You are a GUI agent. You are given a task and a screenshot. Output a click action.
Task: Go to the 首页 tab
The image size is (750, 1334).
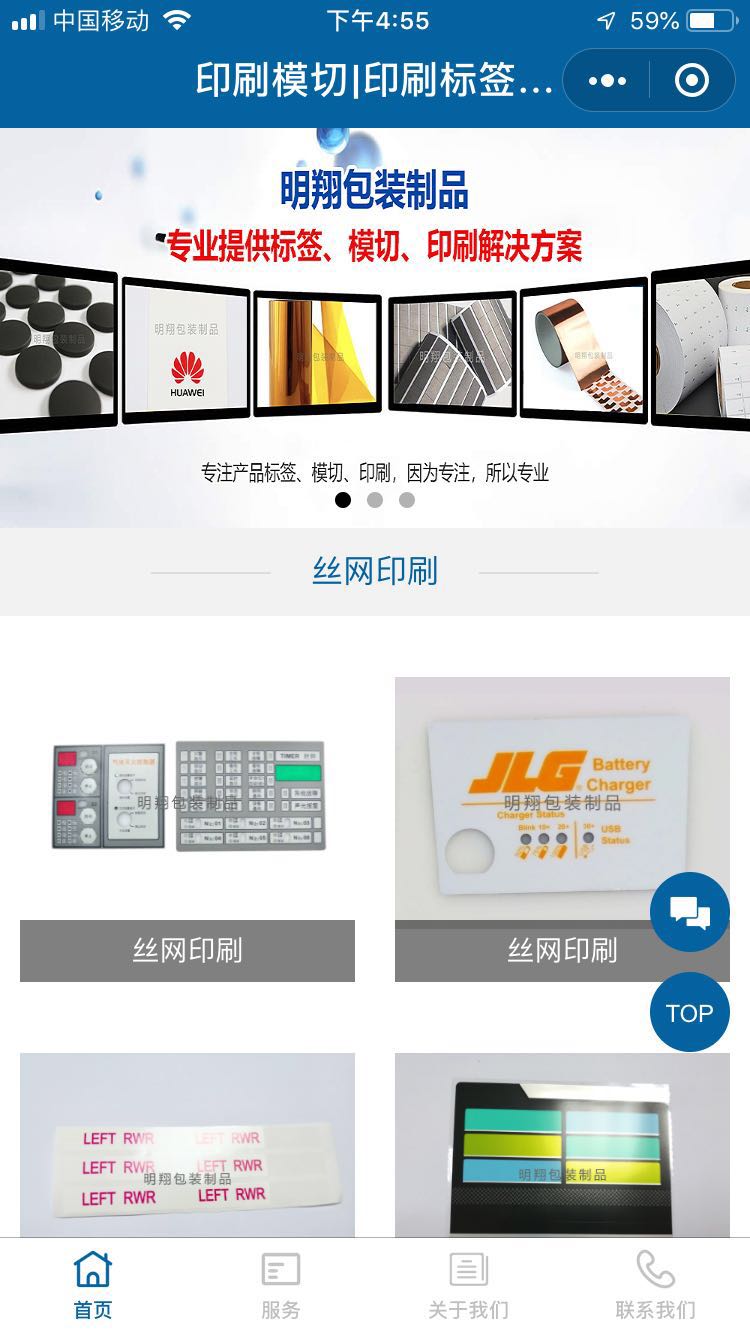tap(93, 1285)
